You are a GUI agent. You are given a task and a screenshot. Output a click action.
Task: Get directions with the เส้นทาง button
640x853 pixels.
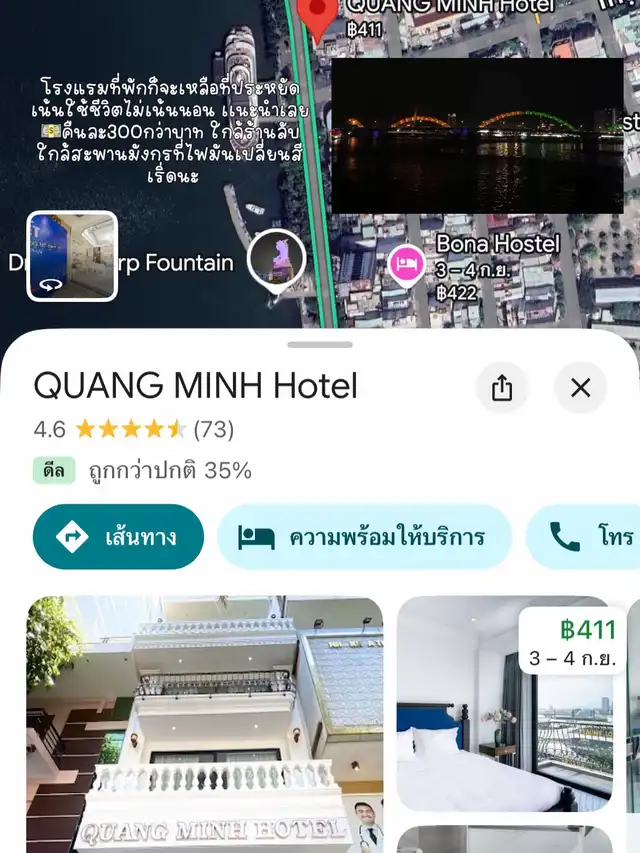pyautogui.click(x=118, y=537)
